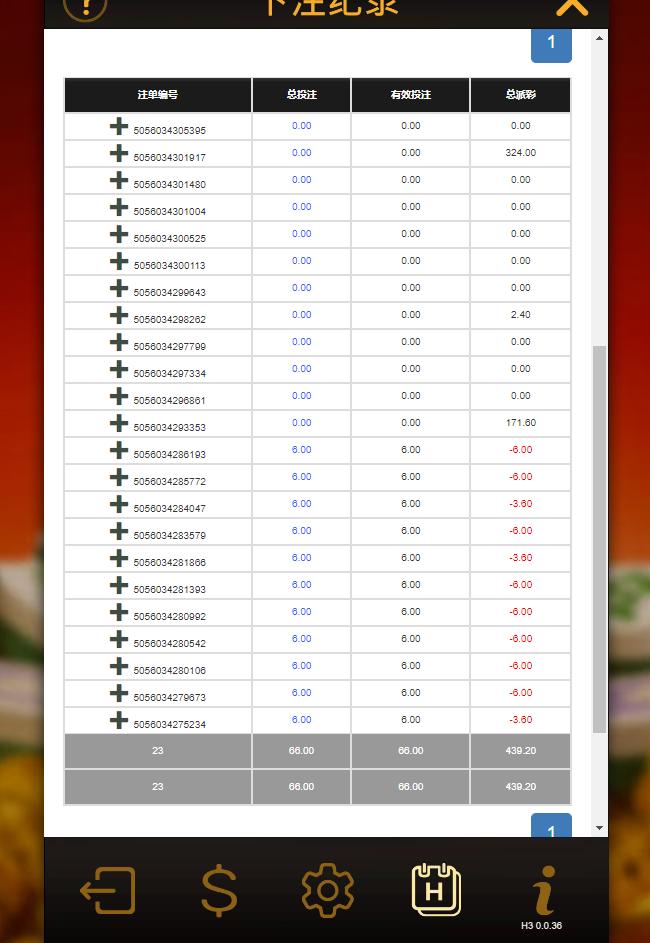This screenshot has width=650, height=943.
Task: Expand bet record 5056034293353
Action: pyautogui.click(x=119, y=424)
